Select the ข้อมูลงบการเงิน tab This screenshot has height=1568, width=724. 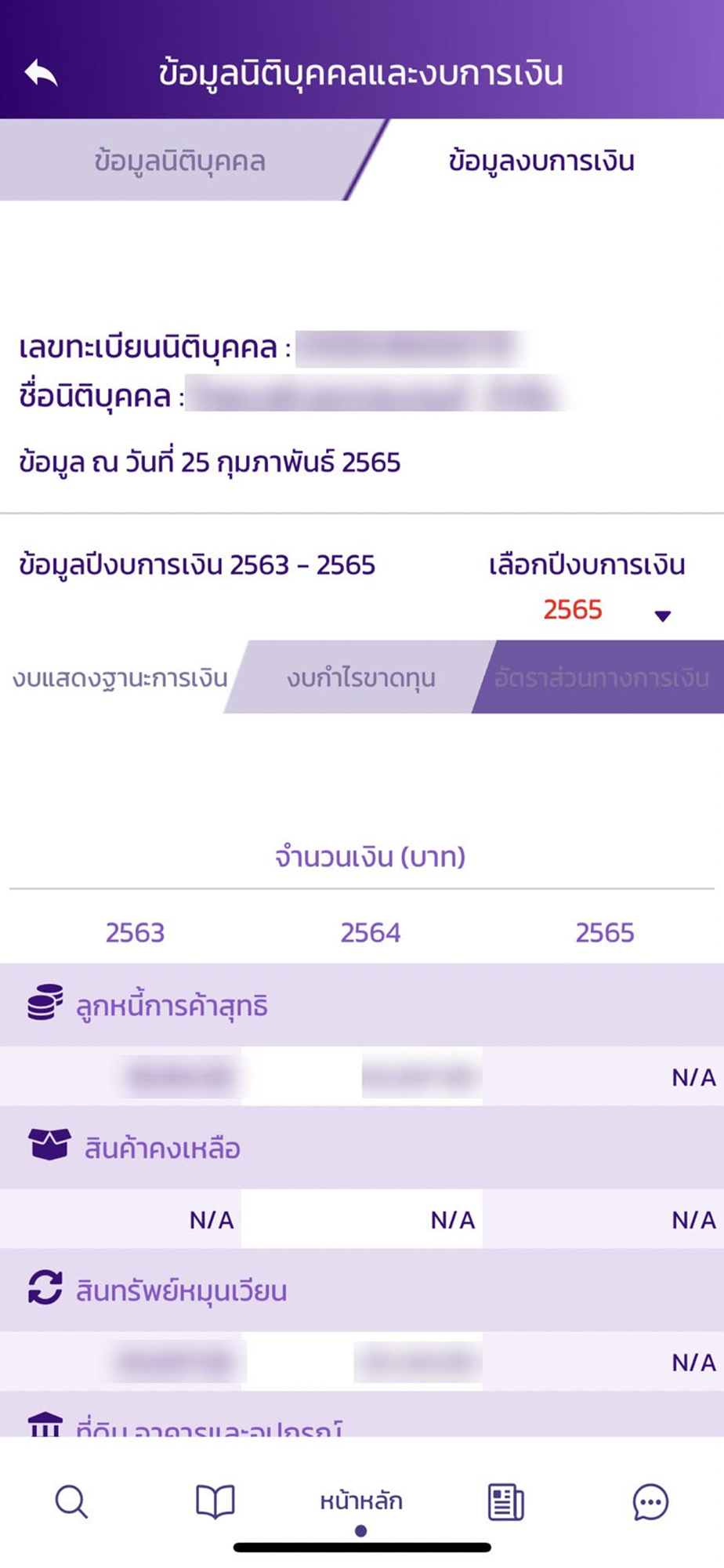[541, 161]
